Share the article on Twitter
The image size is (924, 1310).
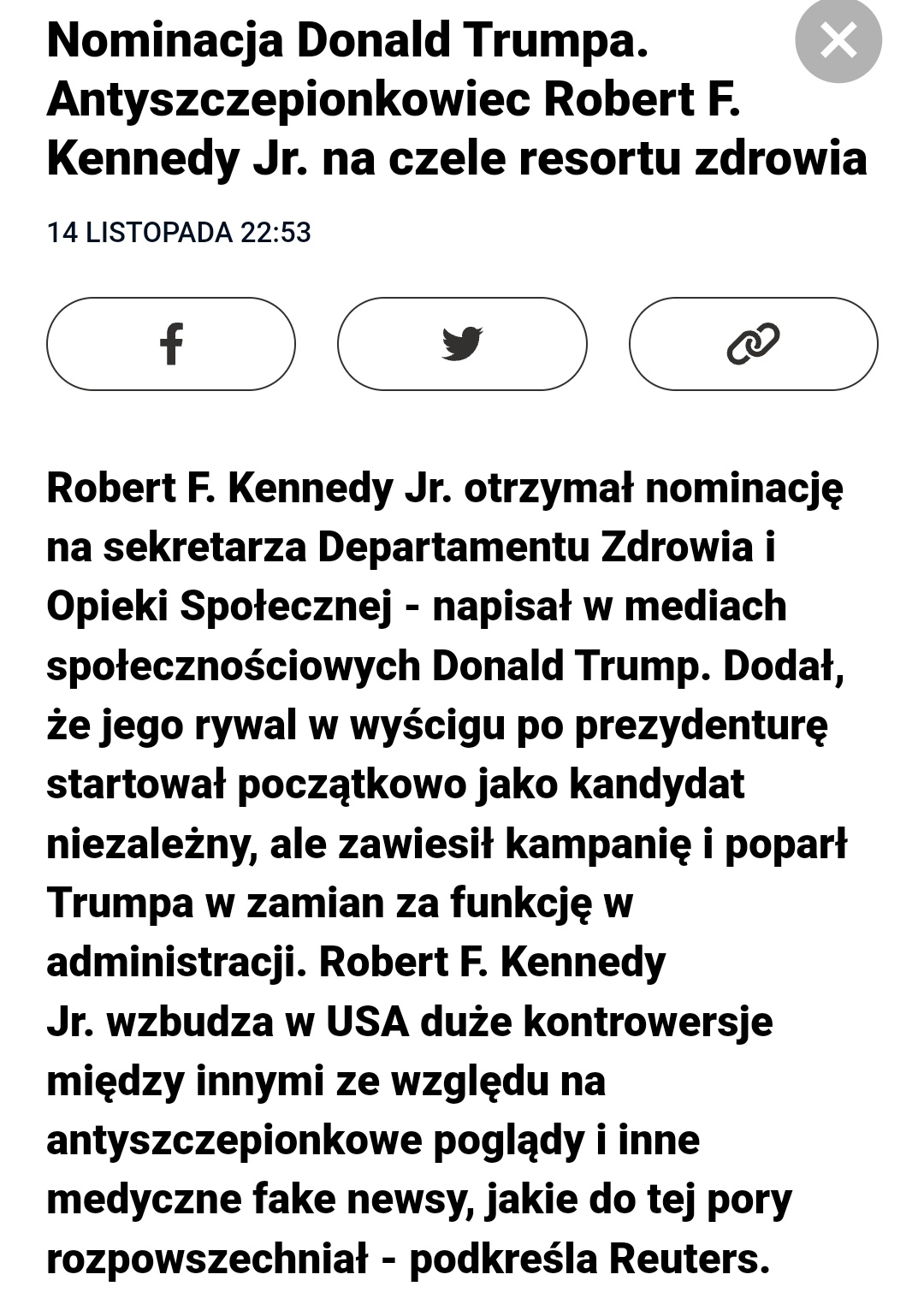(x=462, y=344)
